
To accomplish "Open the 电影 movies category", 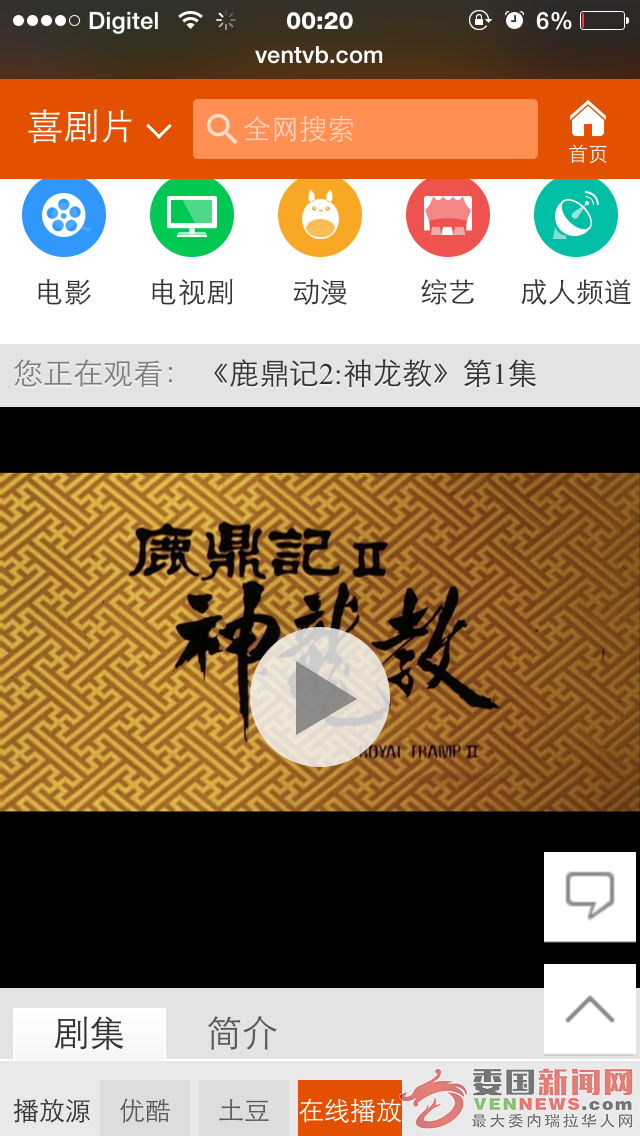I will click(64, 240).
